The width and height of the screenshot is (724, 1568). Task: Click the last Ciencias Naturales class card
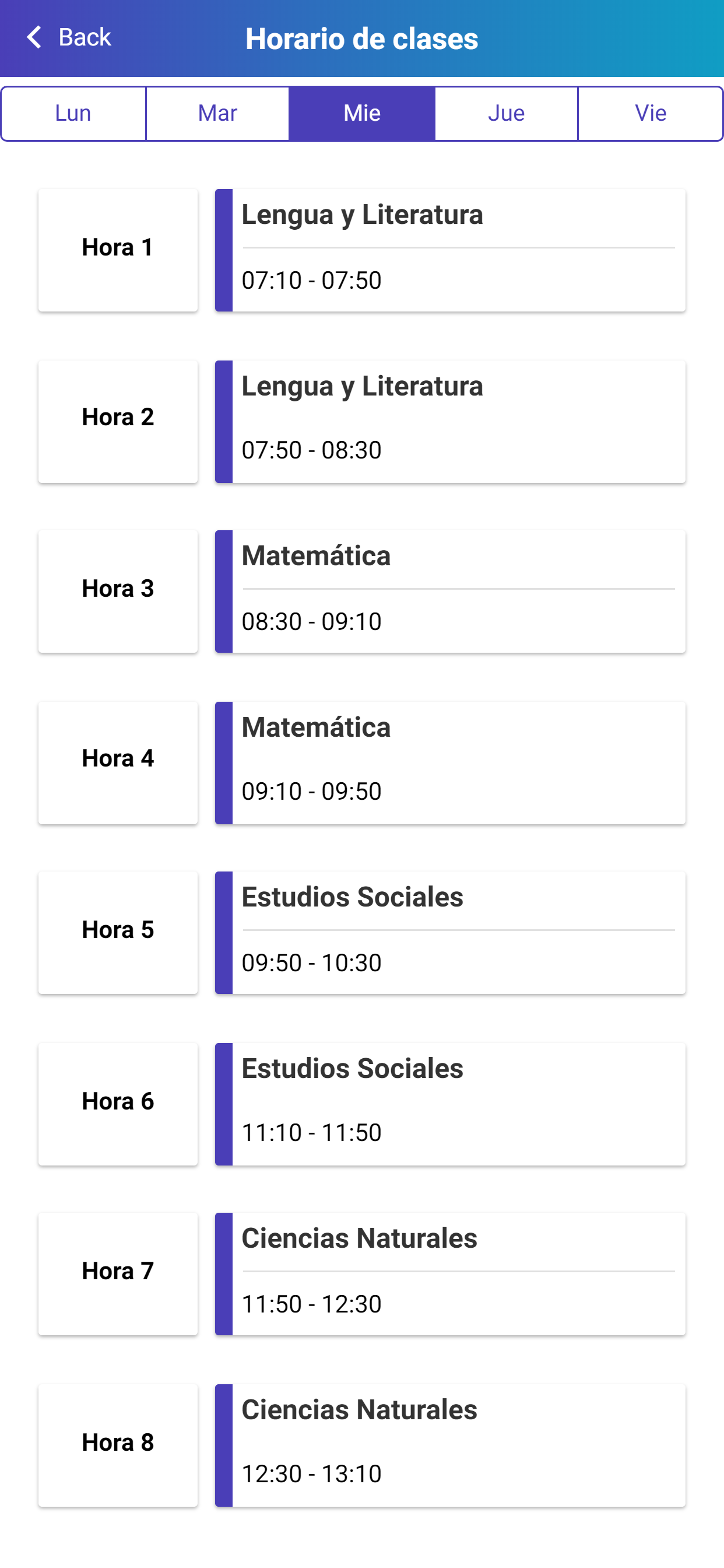[x=450, y=1443]
